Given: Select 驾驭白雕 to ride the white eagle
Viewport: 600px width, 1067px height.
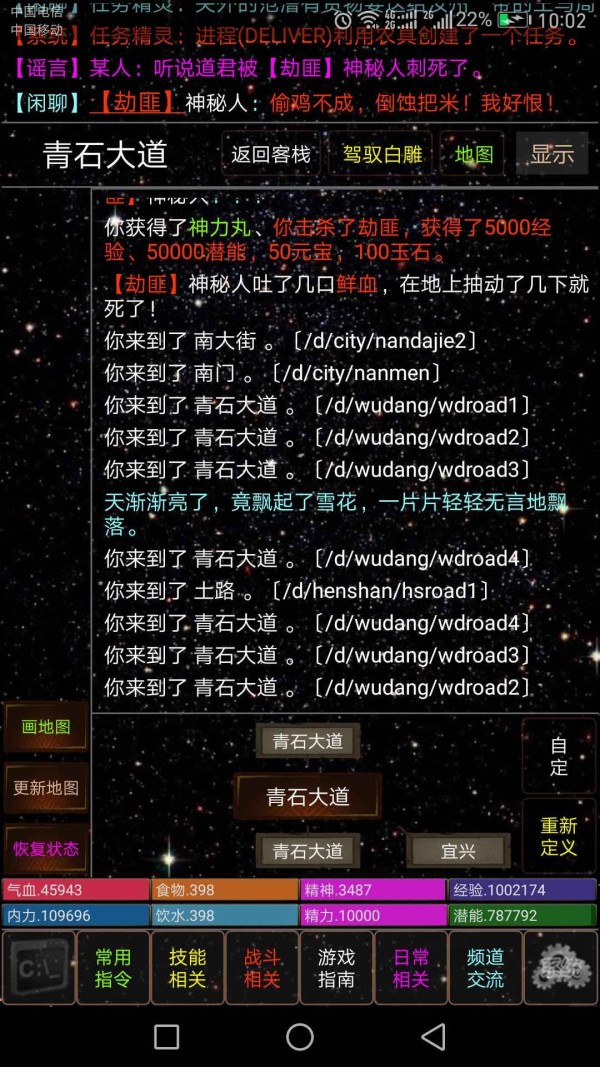Looking at the screenshot, I should [x=381, y=154].
